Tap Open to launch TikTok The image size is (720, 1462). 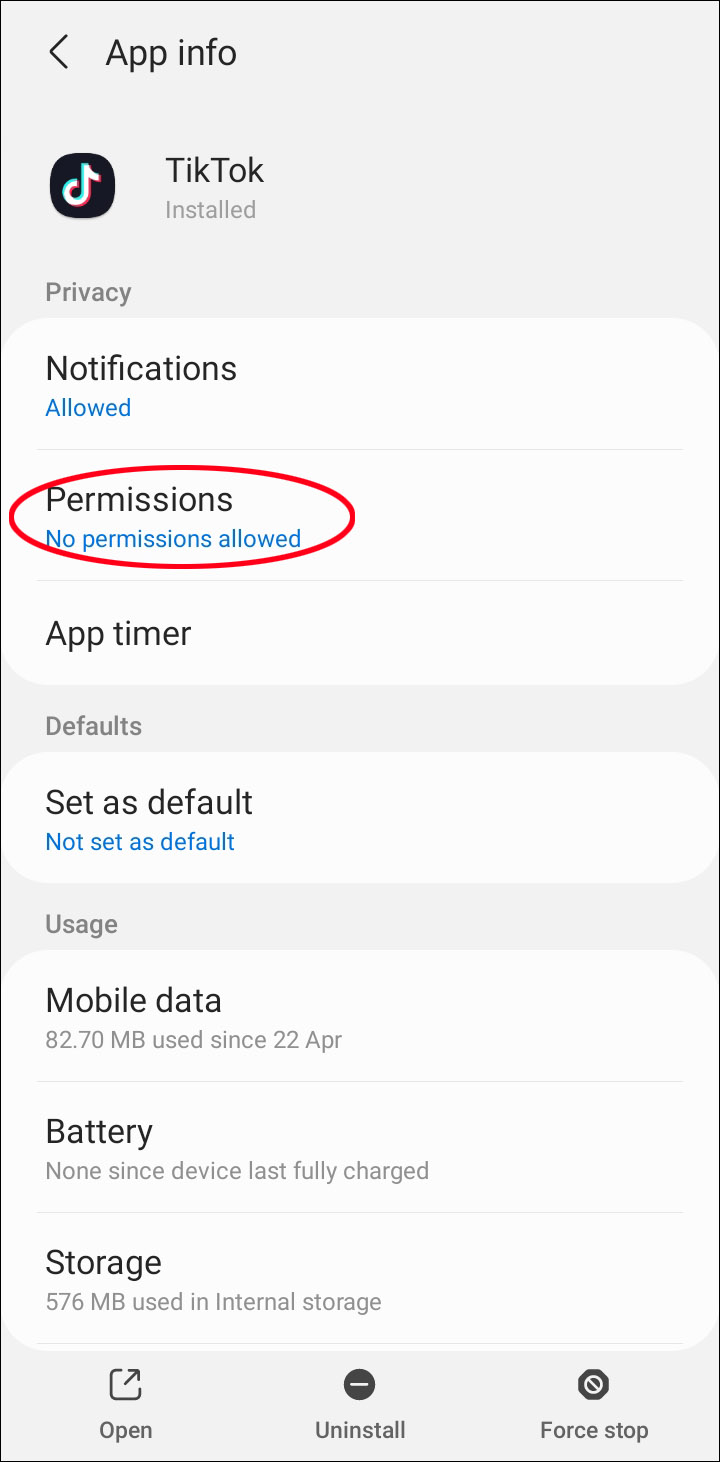[x=126, y=1404]
